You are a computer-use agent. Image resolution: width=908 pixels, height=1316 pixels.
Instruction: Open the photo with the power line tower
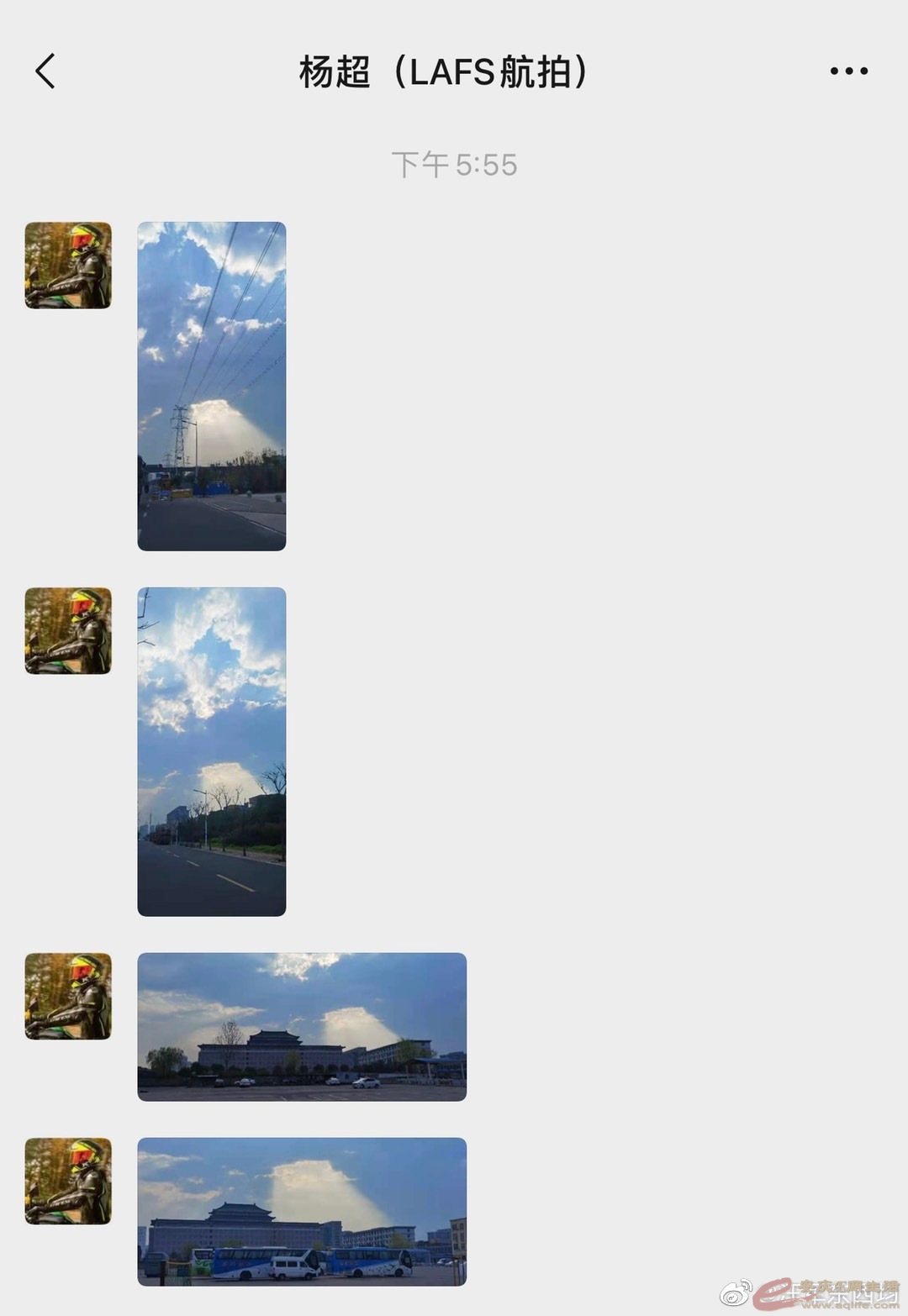point(212,387)
